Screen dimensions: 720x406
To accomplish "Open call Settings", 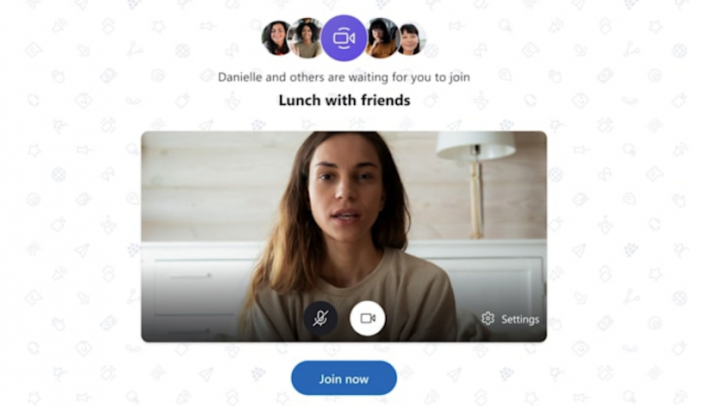I will [510, 319].
